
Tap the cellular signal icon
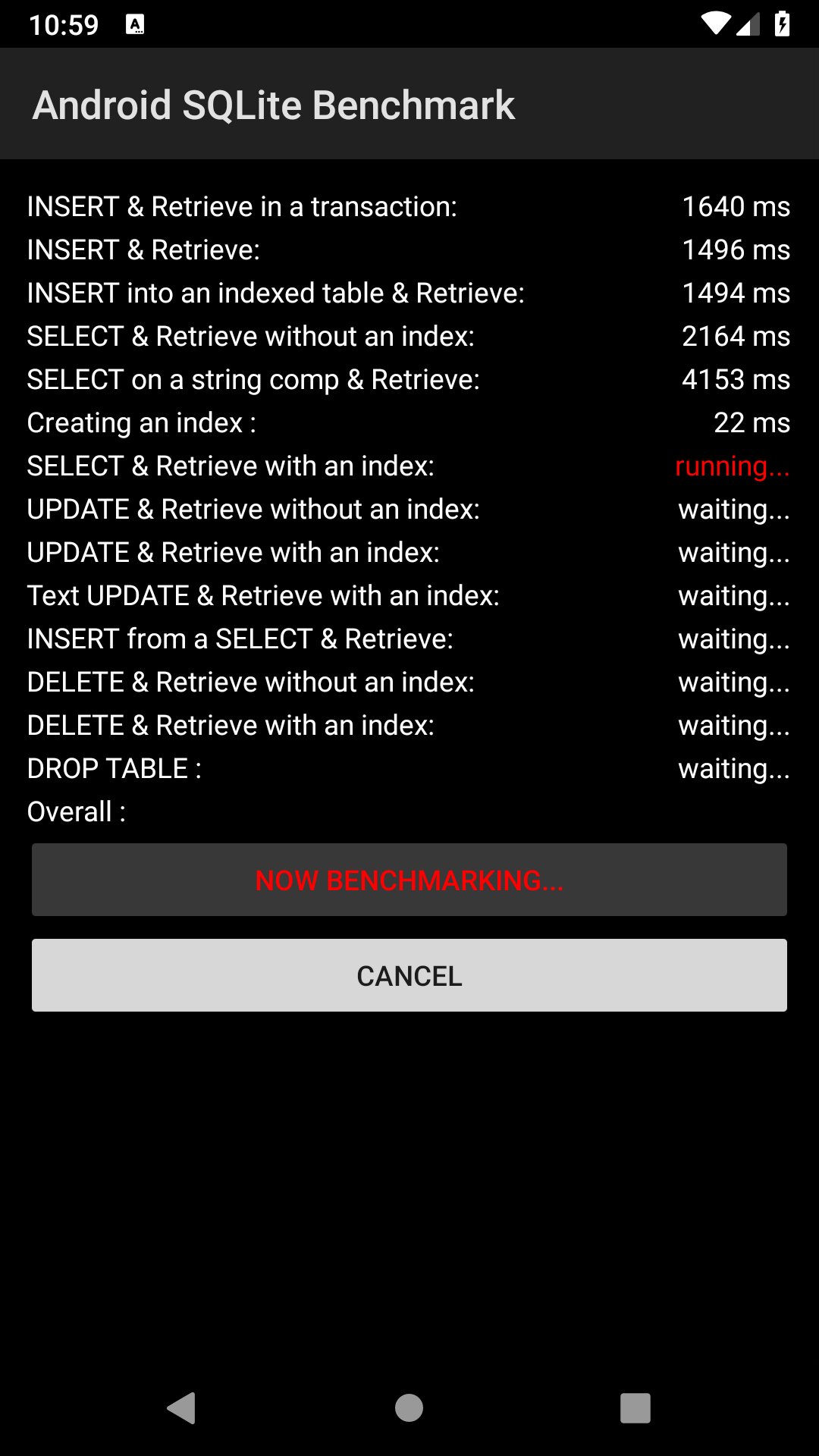click(750, 23)
